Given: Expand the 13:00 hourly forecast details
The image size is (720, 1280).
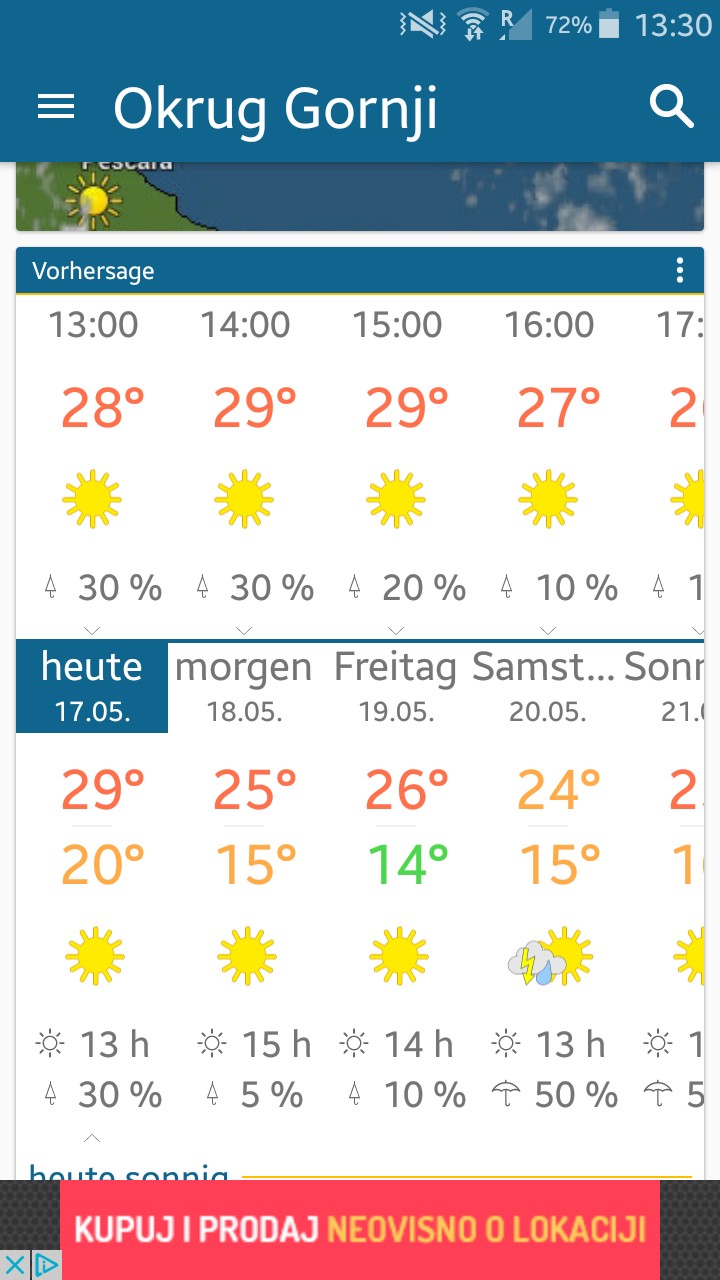Looking at the screenshot, I should 92,630.
